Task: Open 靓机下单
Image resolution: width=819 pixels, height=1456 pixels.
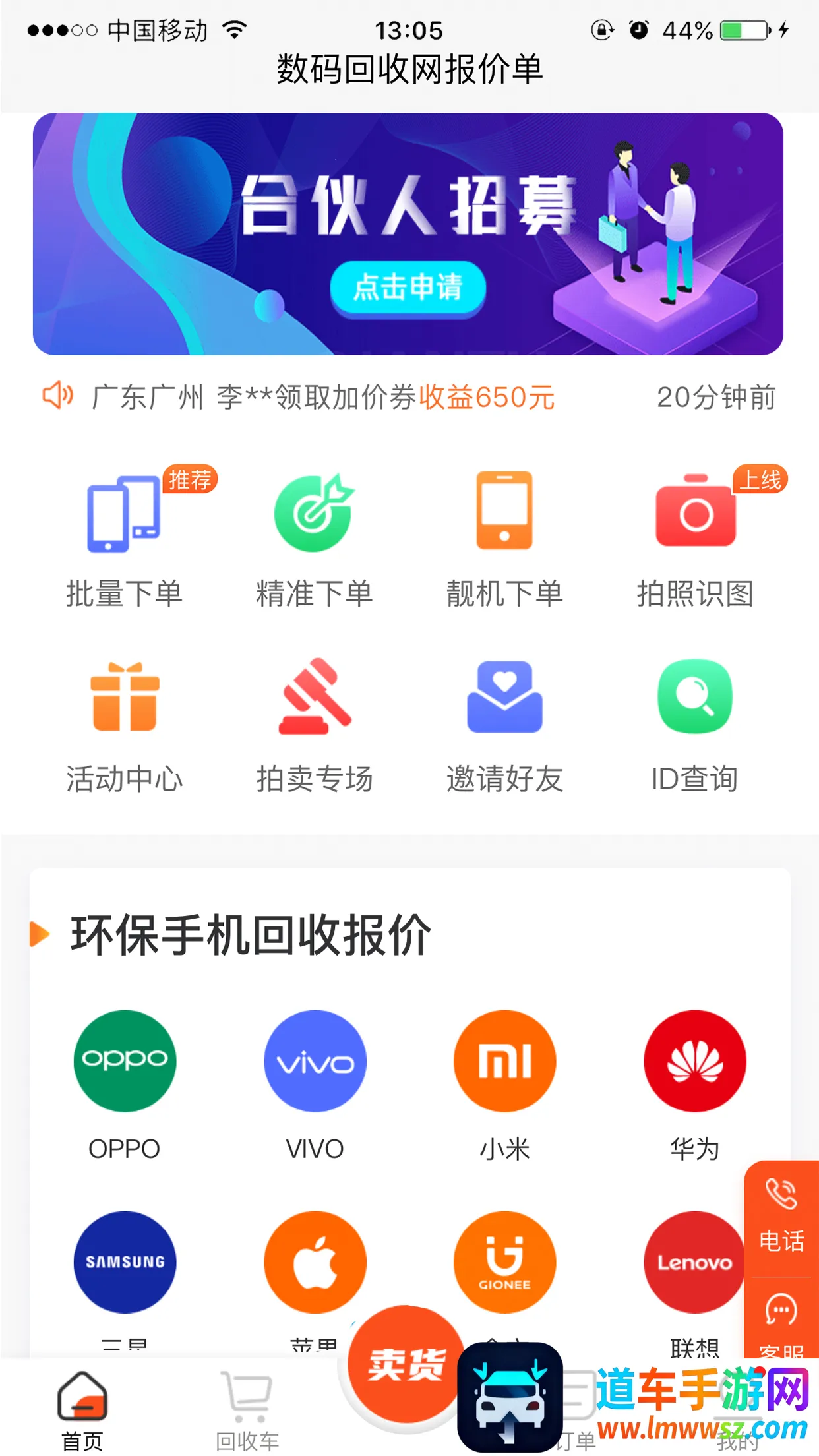Action: click(x=504, y=537)
